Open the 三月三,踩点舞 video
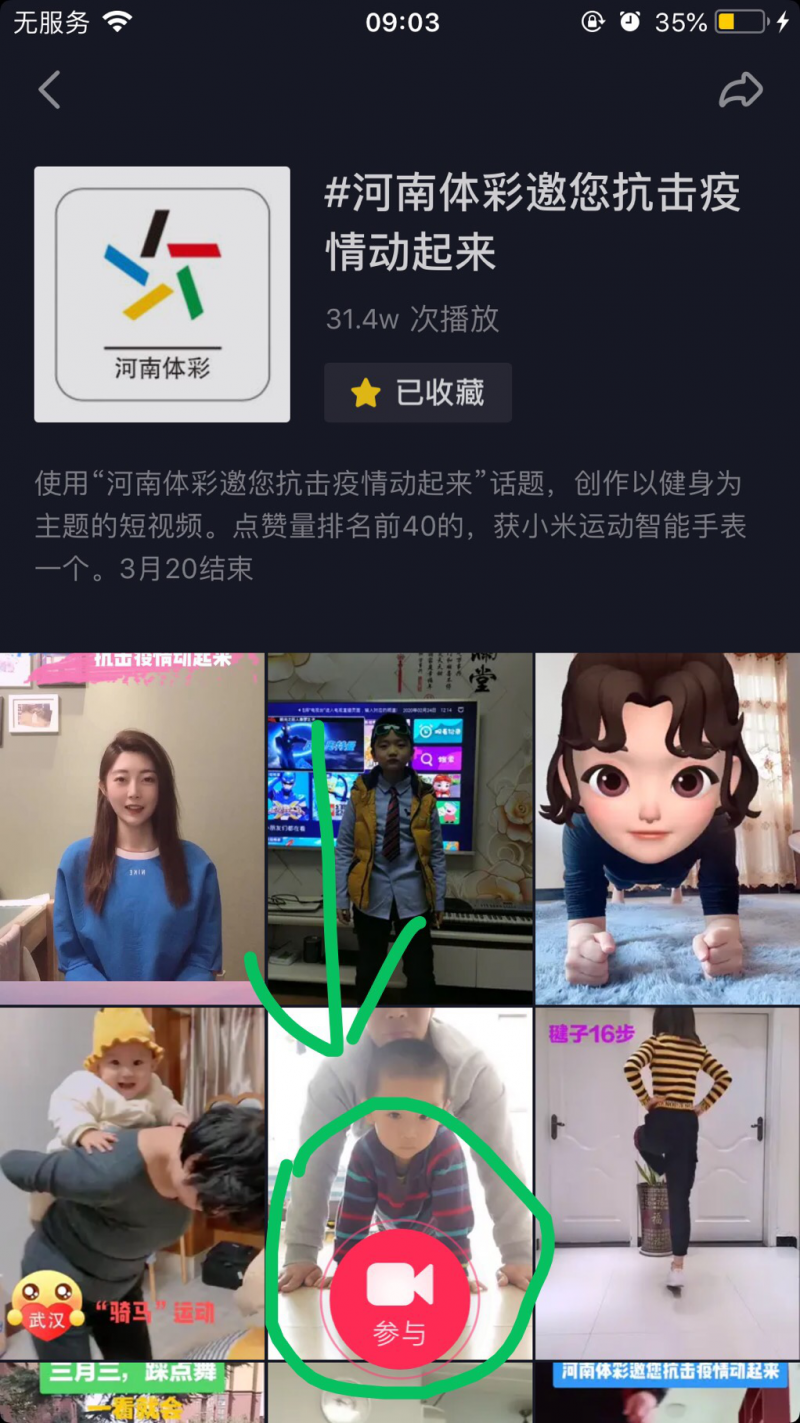Image resolution: width=800 pixels, height=1423 pixels. 132,1393
